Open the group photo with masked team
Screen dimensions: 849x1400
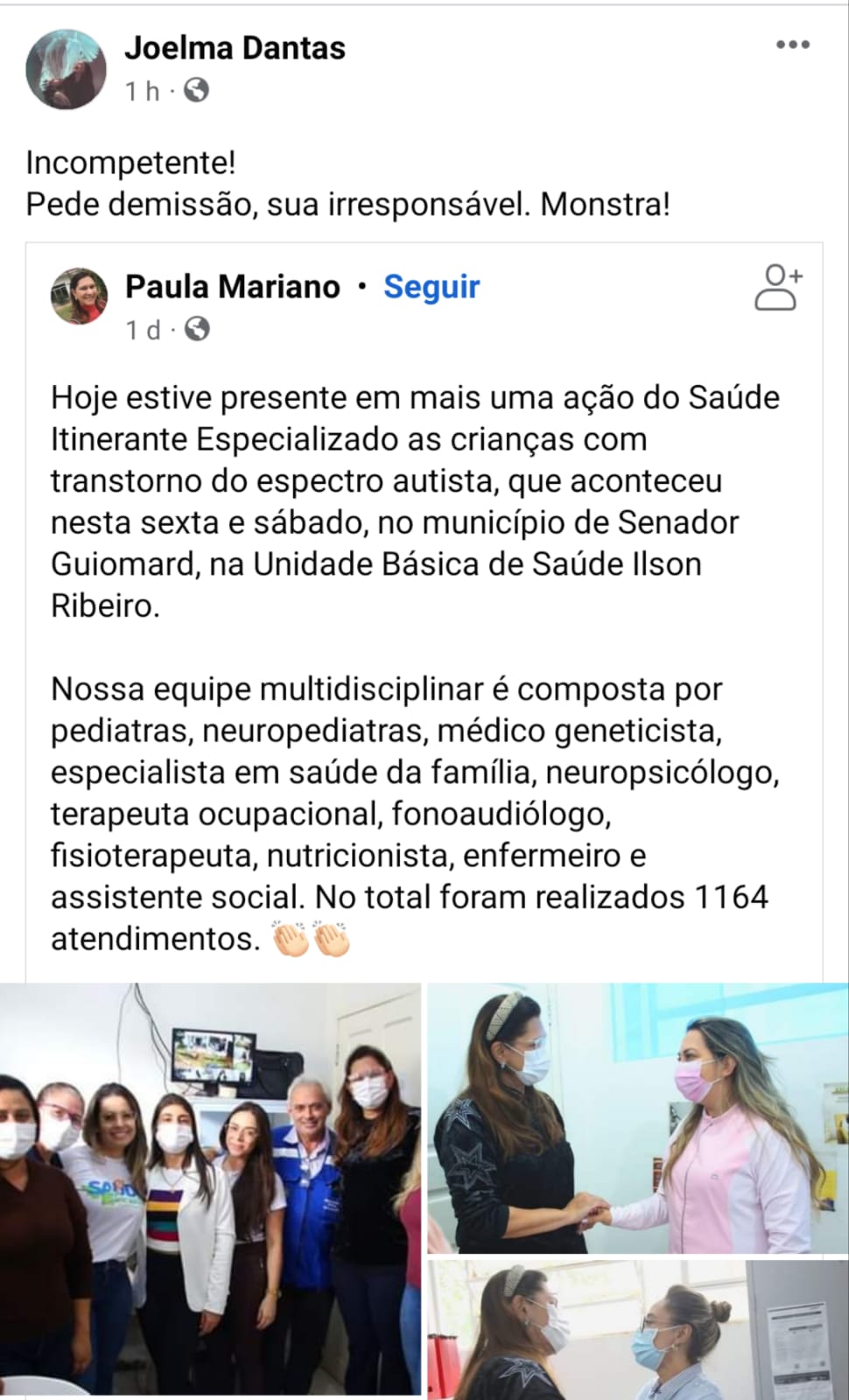[210, 1188]
